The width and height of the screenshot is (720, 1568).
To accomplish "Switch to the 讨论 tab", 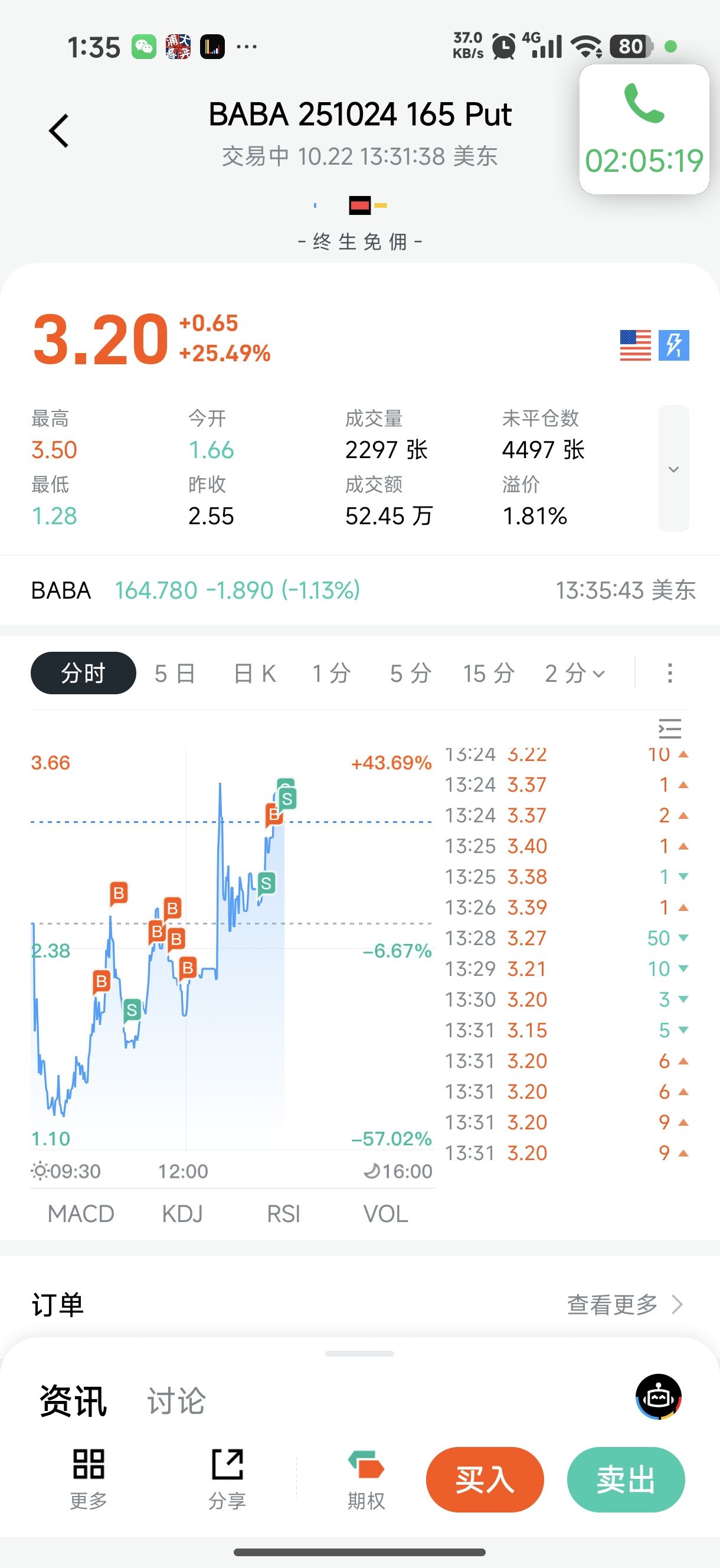I will coord(176,1401).
